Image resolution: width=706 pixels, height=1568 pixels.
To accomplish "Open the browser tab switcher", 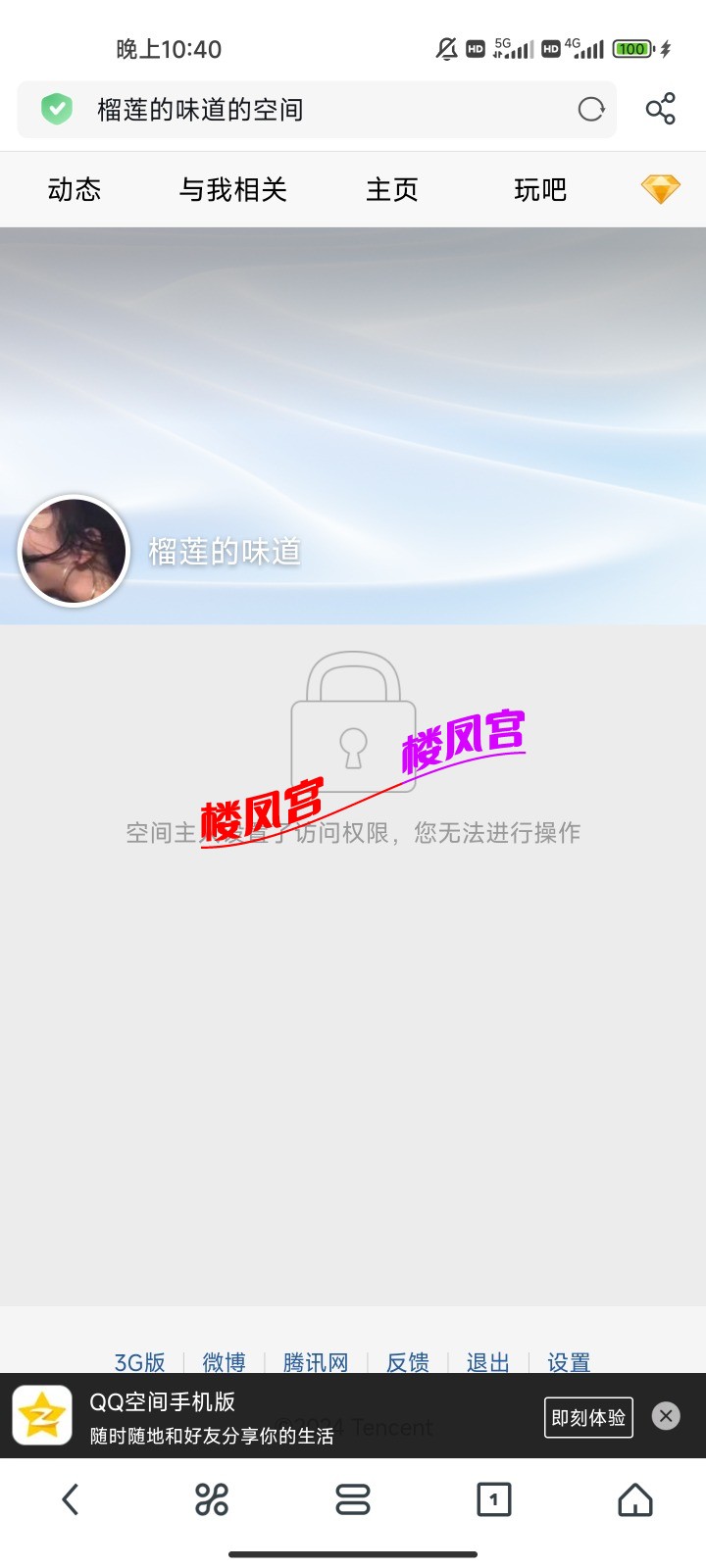I will 493,1499.
